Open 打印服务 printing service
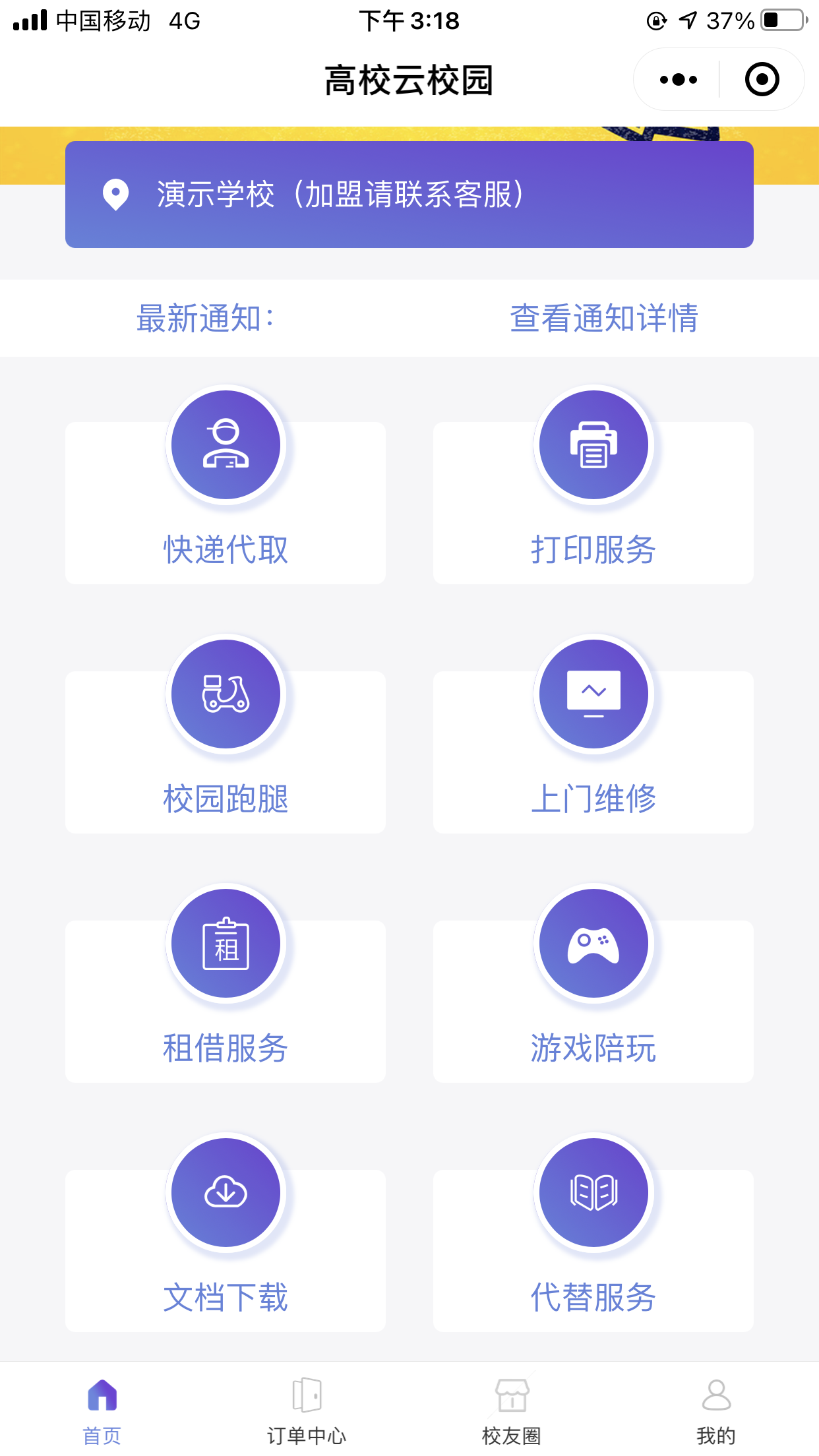The width and height of the screenshot is (819, 1456). click(593, 488)
